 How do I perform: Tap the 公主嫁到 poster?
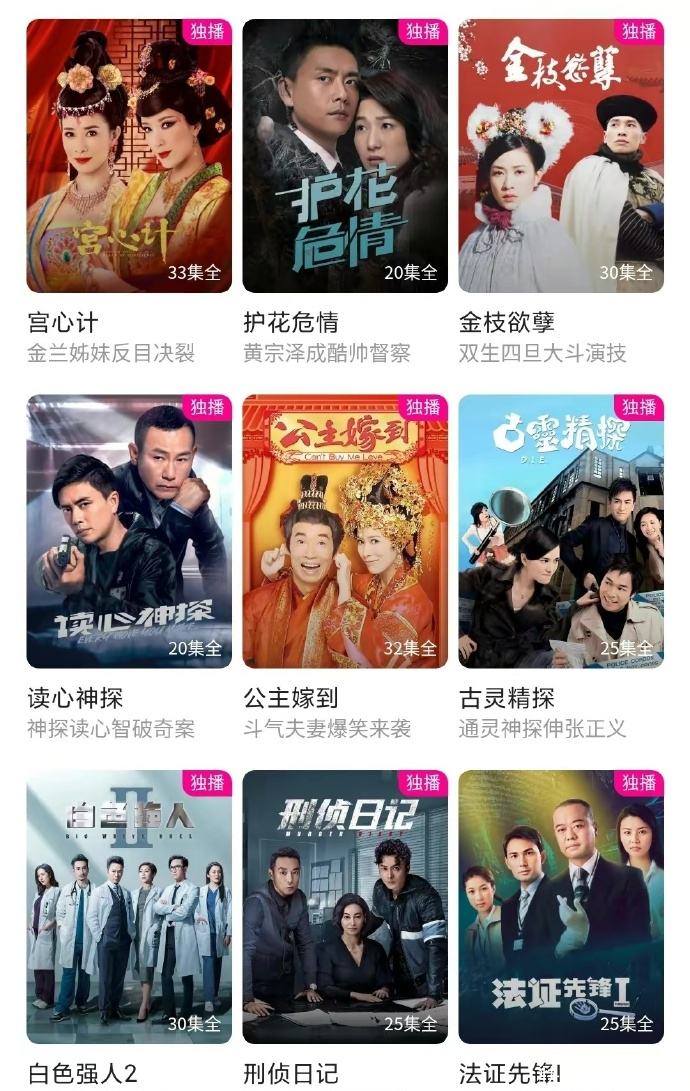345,531
